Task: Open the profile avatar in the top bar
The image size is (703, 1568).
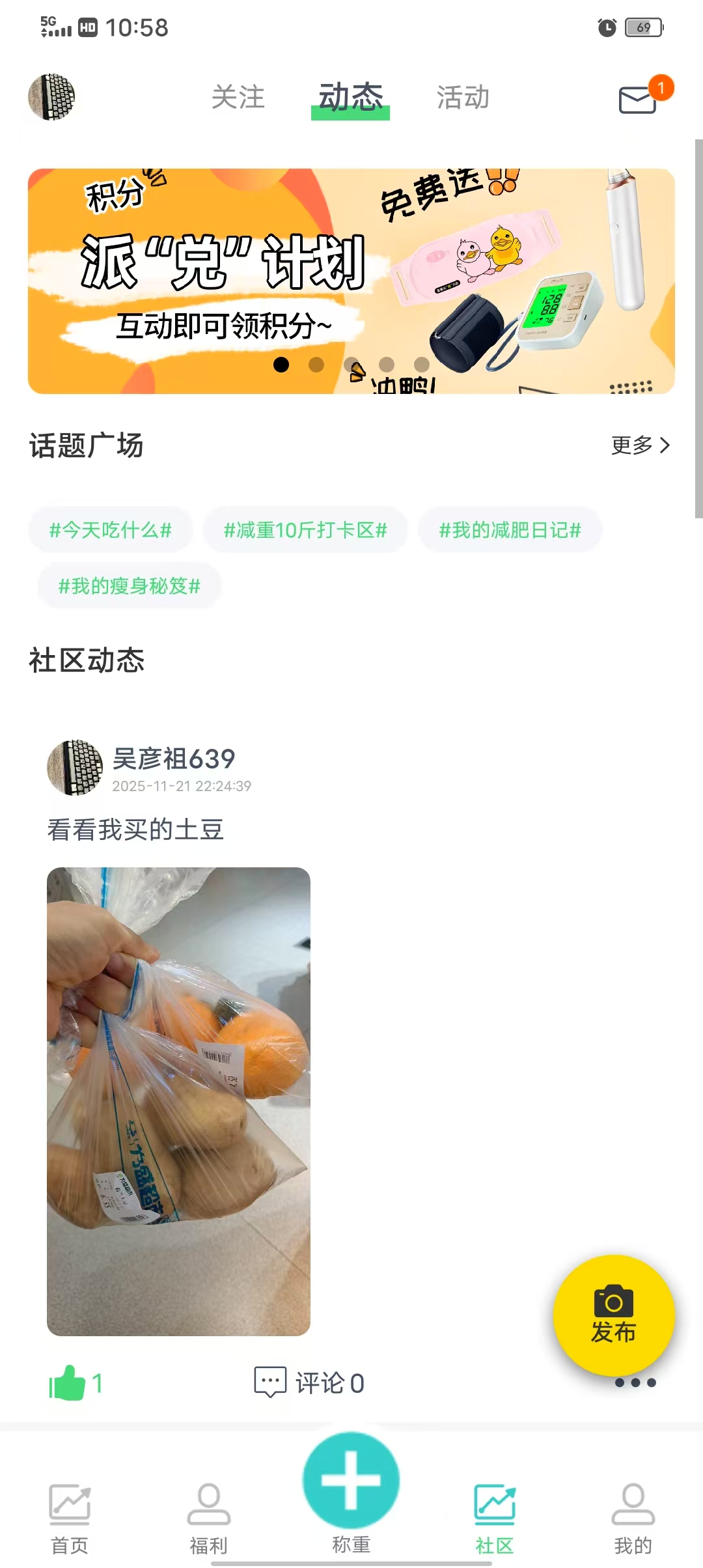Action: [51, 97]
